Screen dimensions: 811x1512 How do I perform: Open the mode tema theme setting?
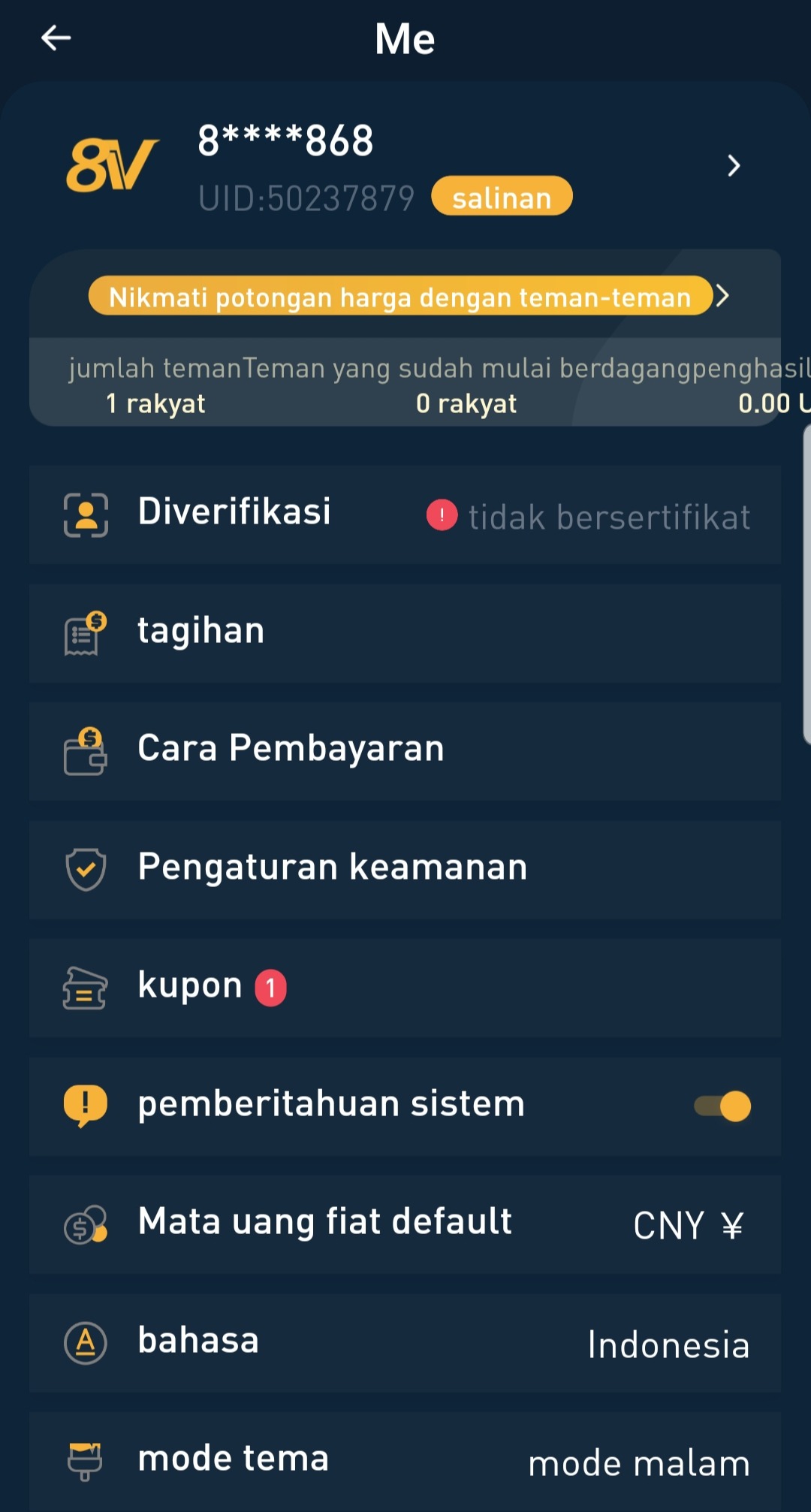tap(405, 1461)
